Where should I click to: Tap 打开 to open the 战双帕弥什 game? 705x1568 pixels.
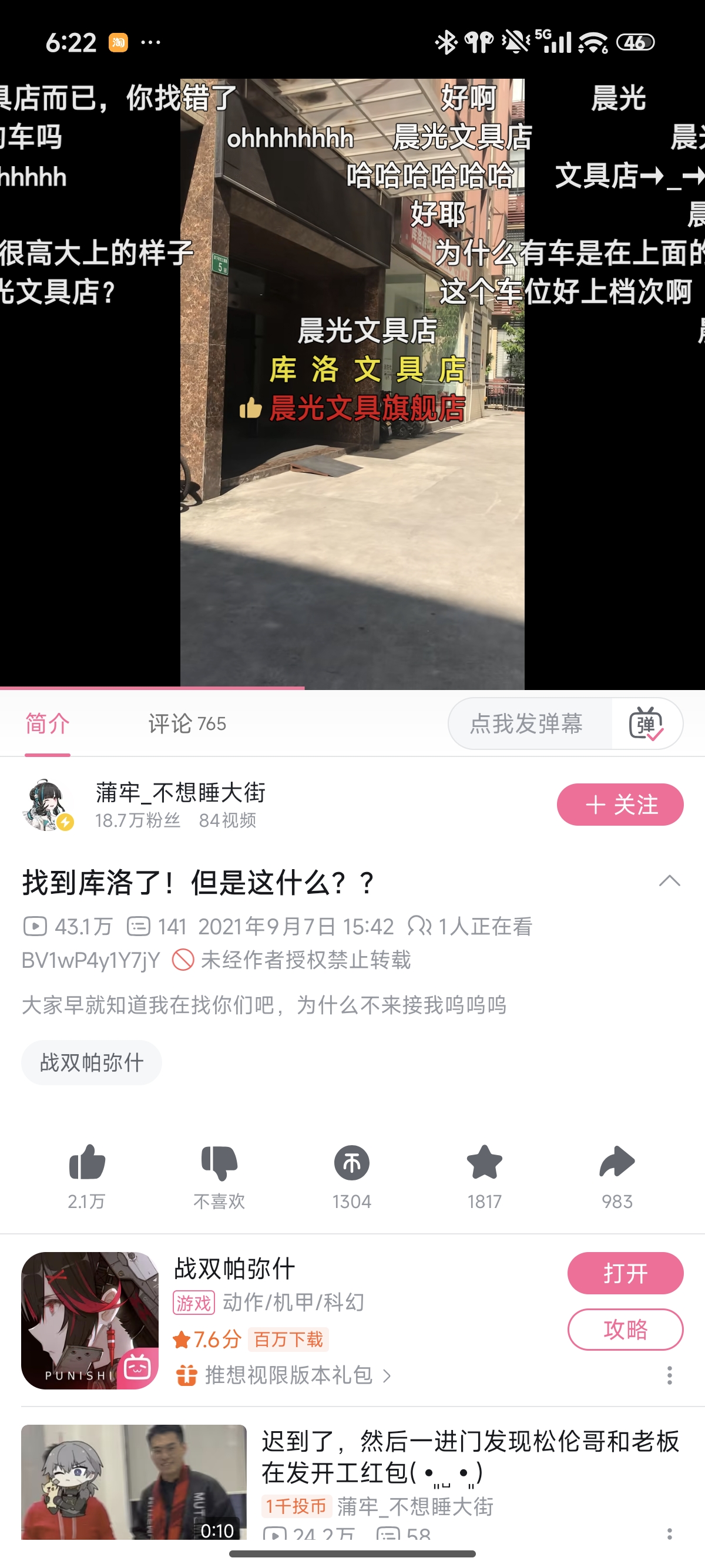625,1273
